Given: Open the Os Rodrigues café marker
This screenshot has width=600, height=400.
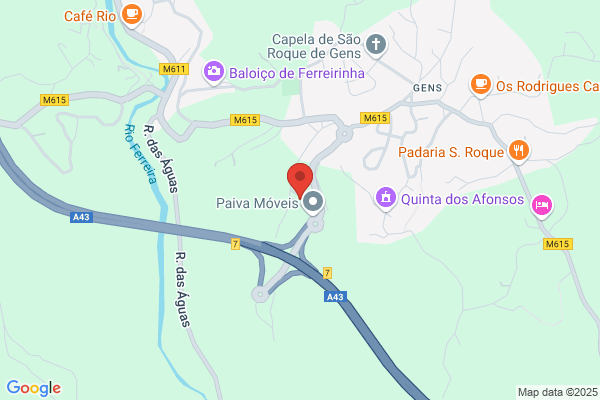Looking at the screenshot, I should click(481, 85).
